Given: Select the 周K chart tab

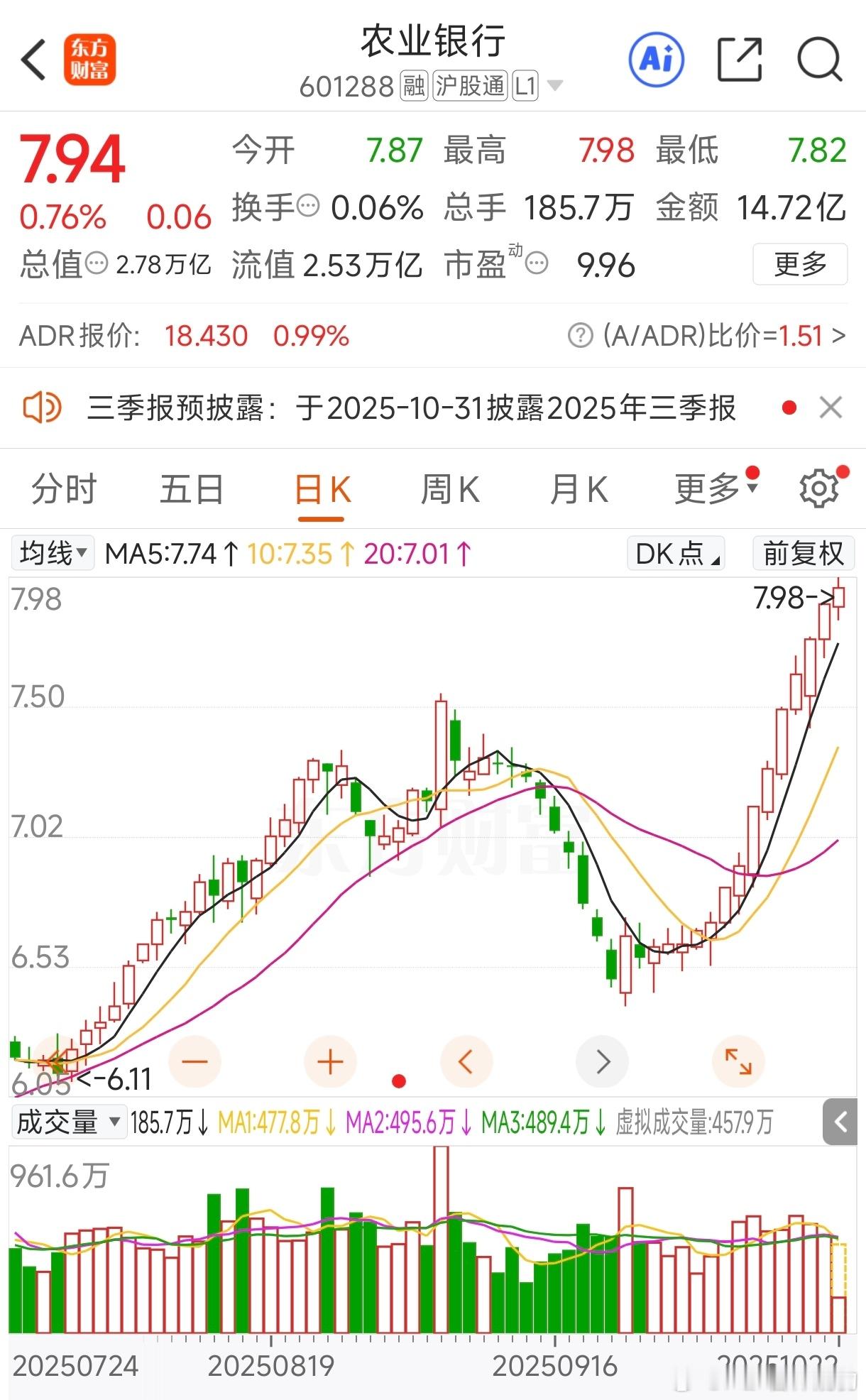Looking at the screenshot, I should (450, 490).
